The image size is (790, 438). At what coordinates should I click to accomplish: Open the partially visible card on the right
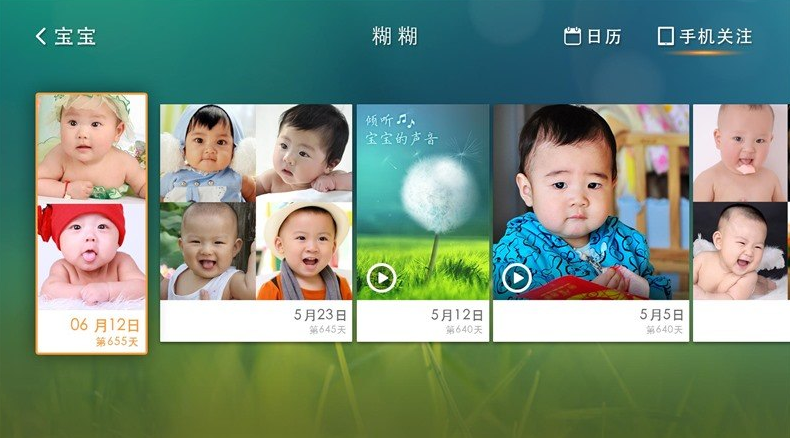[x=740, y=220]
